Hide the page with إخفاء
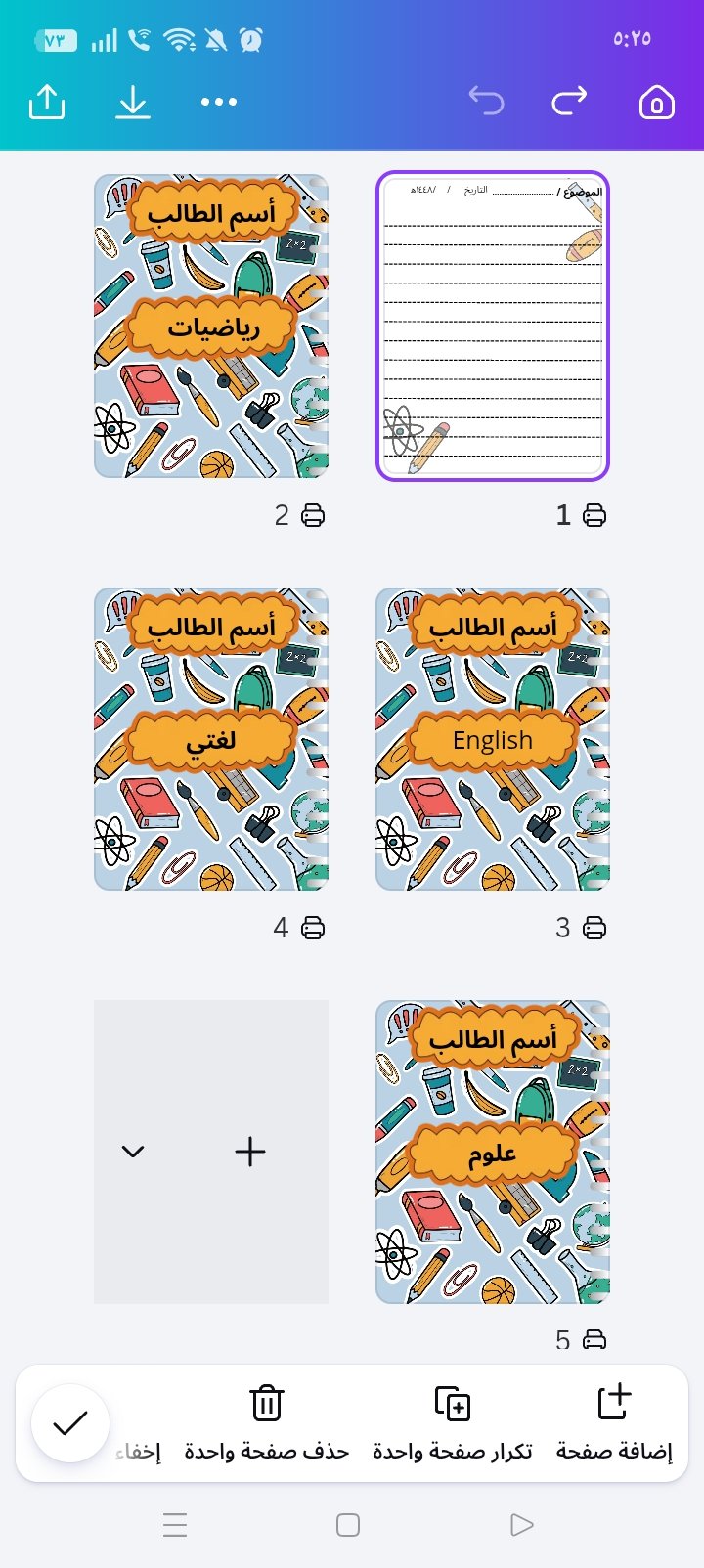This screenshot has height=1568, width=704. [138, 1452]
